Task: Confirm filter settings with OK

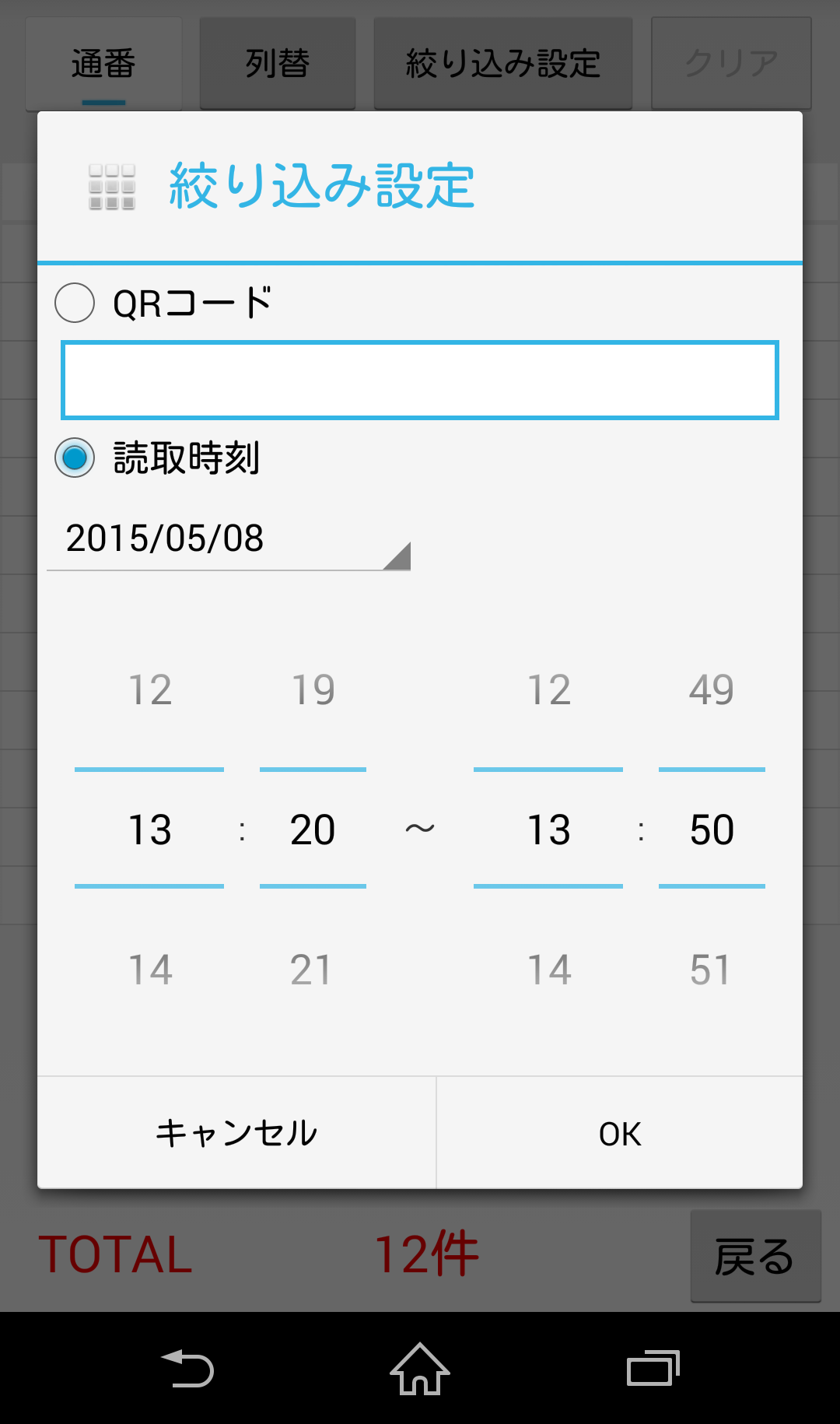Action: point(620,1133)
